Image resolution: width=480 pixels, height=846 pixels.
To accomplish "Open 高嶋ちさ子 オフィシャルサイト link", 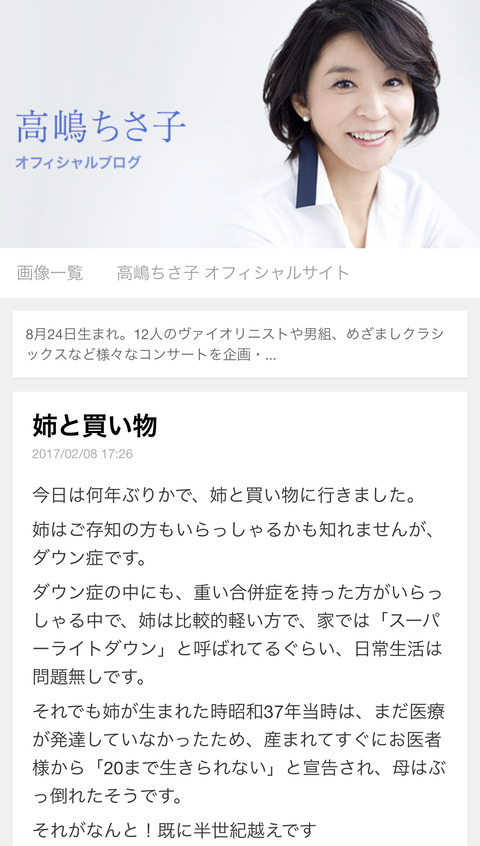I will (233, 273).
